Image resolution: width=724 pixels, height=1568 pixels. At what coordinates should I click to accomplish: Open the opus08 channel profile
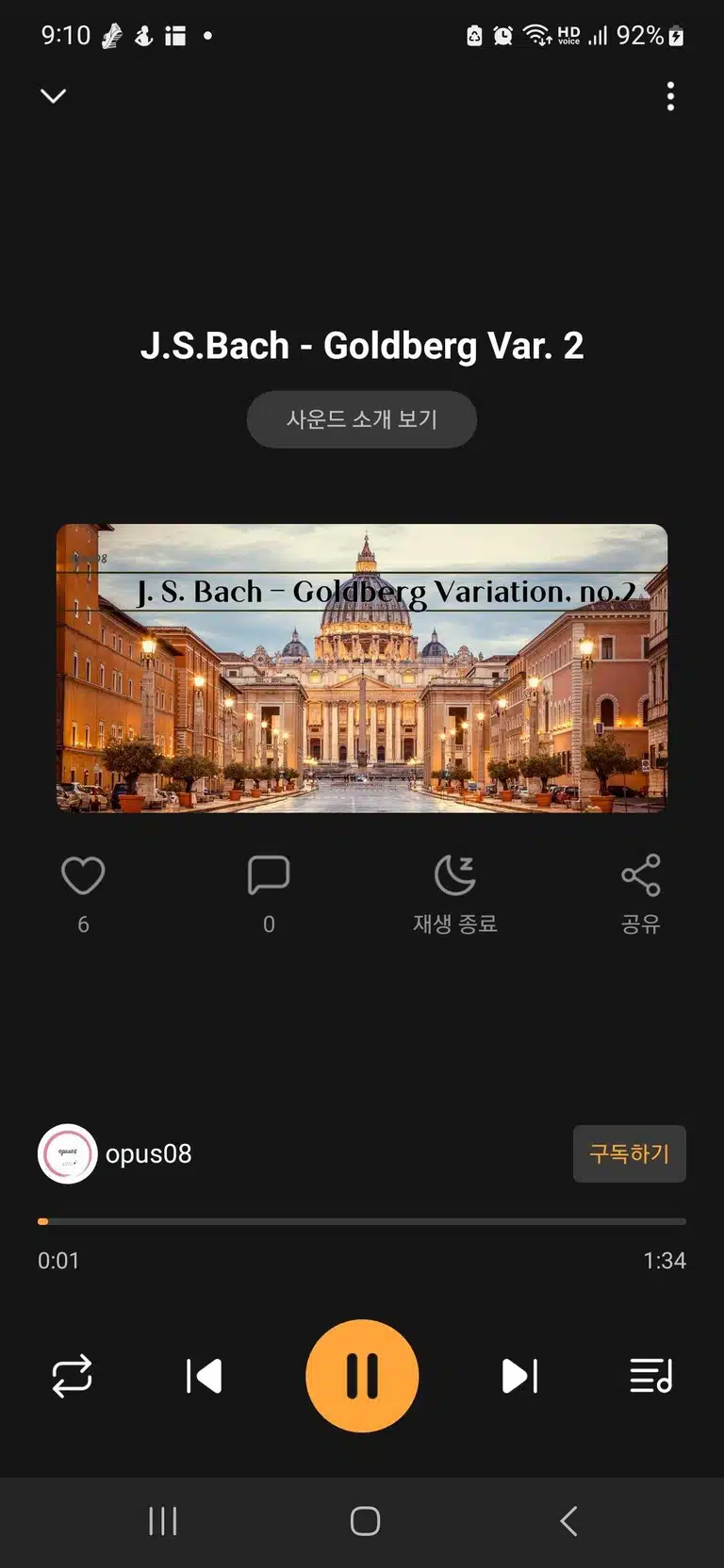pos(115,1153)
